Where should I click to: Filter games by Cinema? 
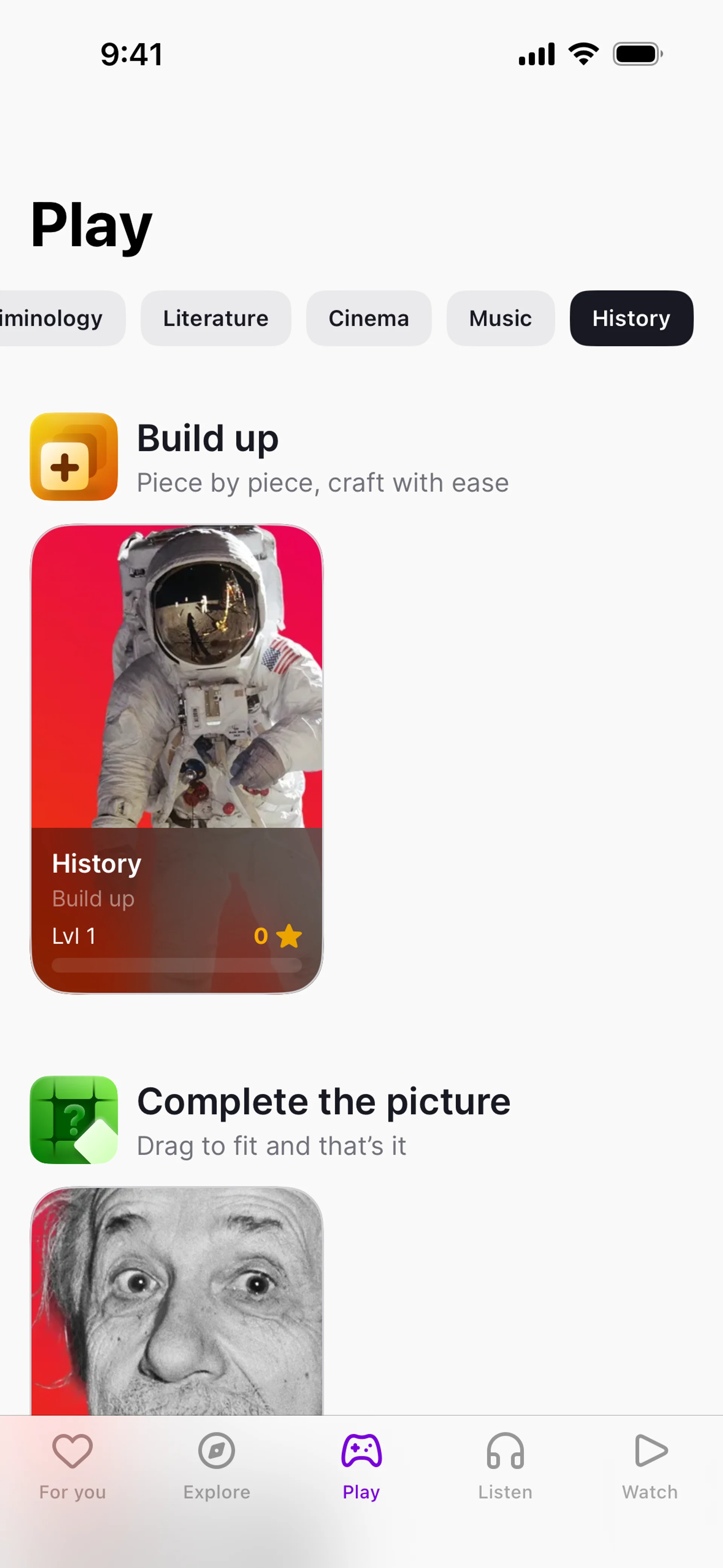(x=368, y=318)
